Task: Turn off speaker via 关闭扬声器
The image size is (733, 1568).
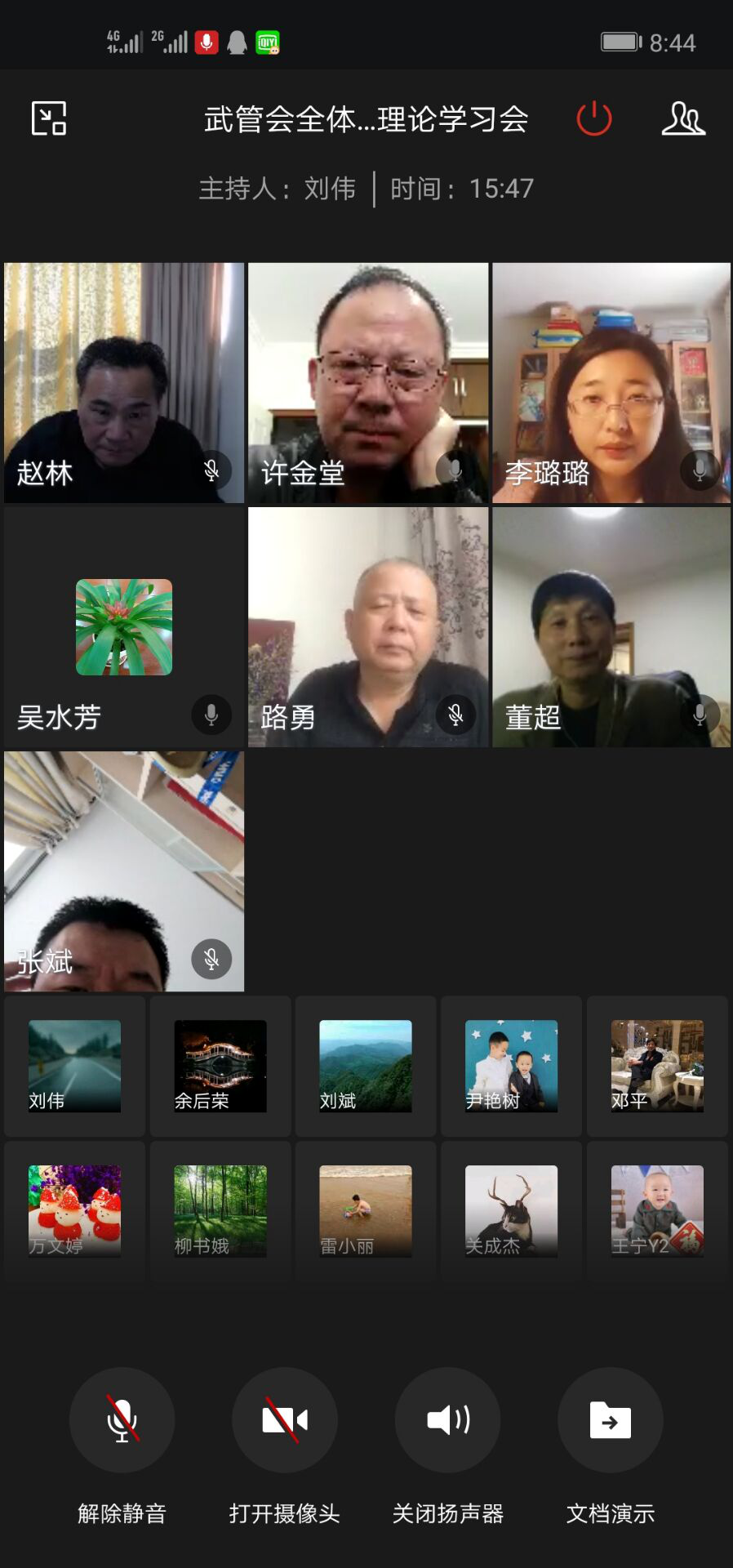Action: pyautogui.click(x=447, y=1419)
